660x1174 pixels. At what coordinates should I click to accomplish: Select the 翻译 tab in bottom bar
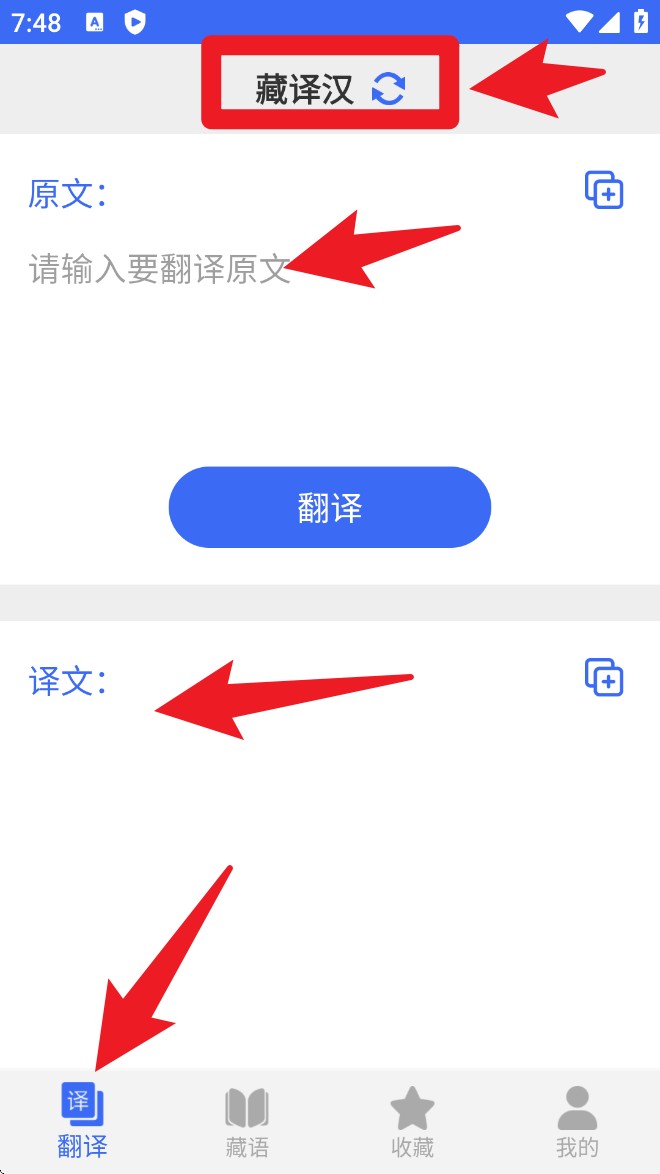pyautogui.click(x=82, y=1122)
